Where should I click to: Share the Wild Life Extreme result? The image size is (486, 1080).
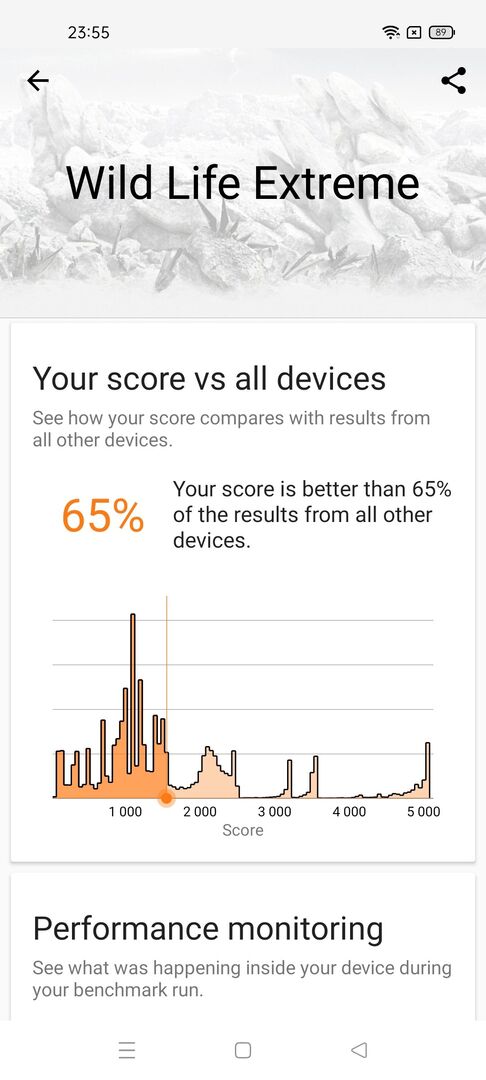454,81
